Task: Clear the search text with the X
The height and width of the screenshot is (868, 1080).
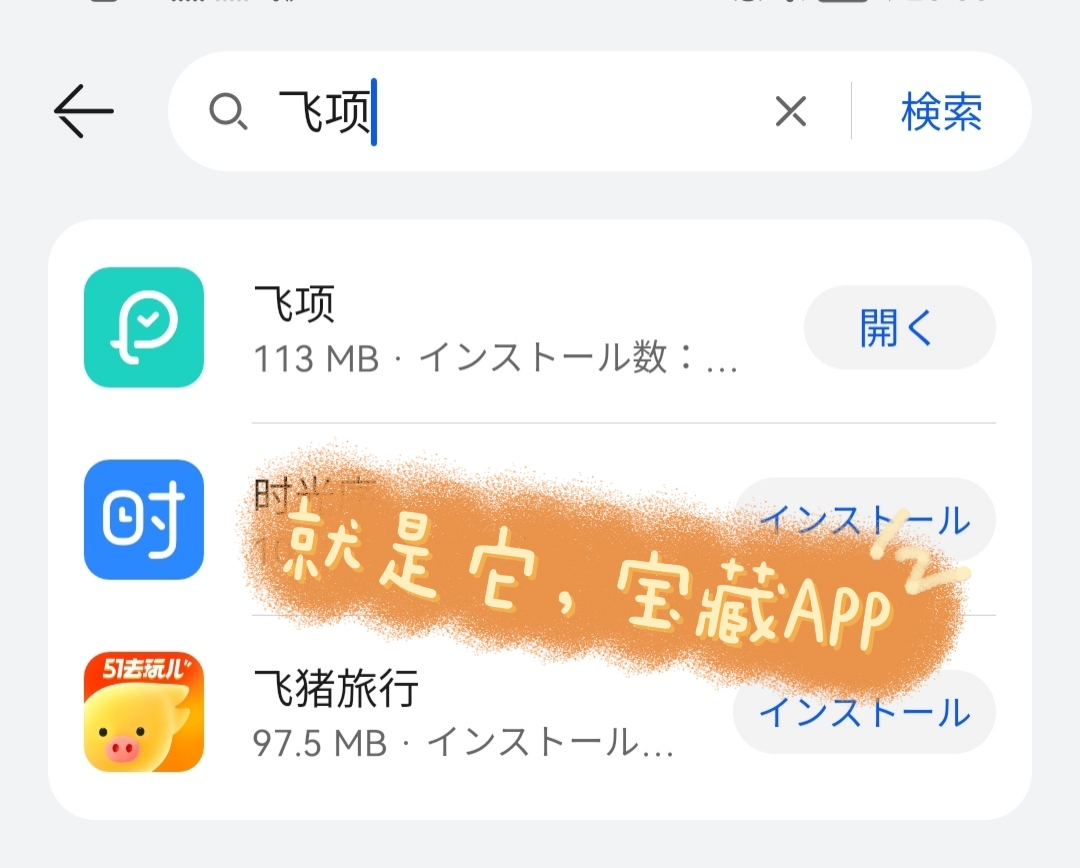Action: coord(790,112)
